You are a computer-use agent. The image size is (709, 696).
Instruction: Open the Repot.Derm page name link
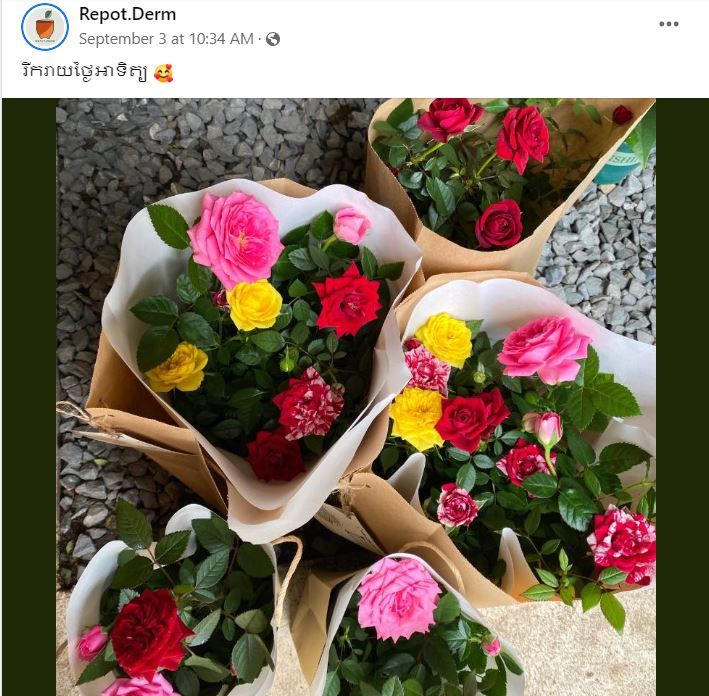127,14
